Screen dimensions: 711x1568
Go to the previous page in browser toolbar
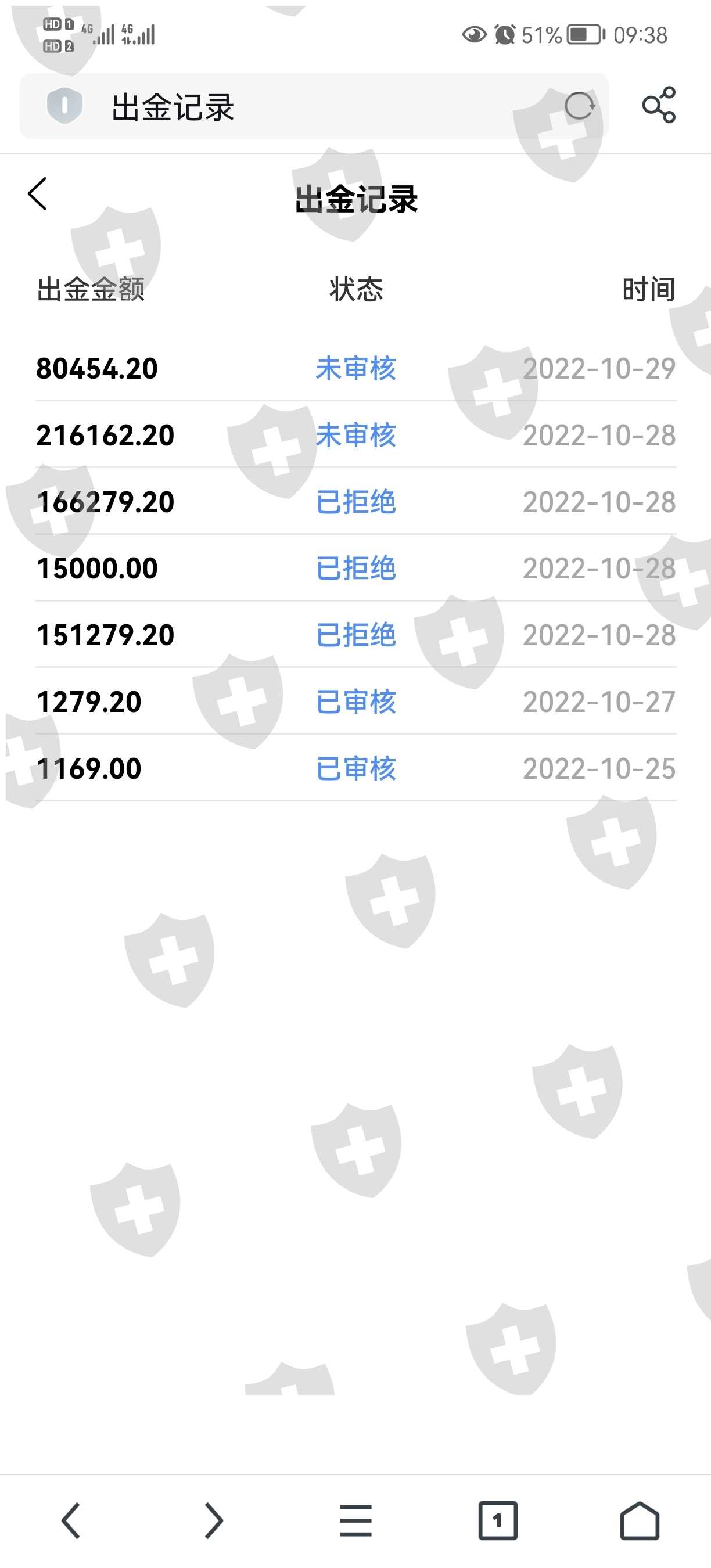point(71,1520)
